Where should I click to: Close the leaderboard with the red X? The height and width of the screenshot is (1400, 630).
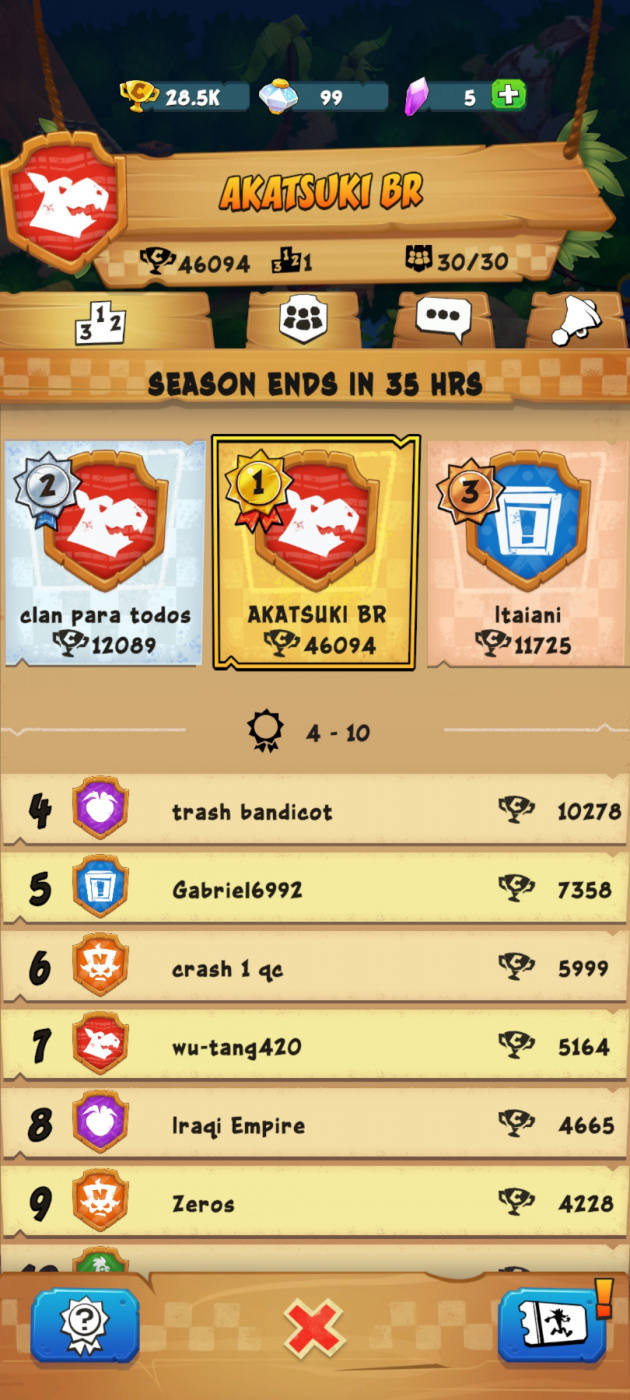[315, 1330]
